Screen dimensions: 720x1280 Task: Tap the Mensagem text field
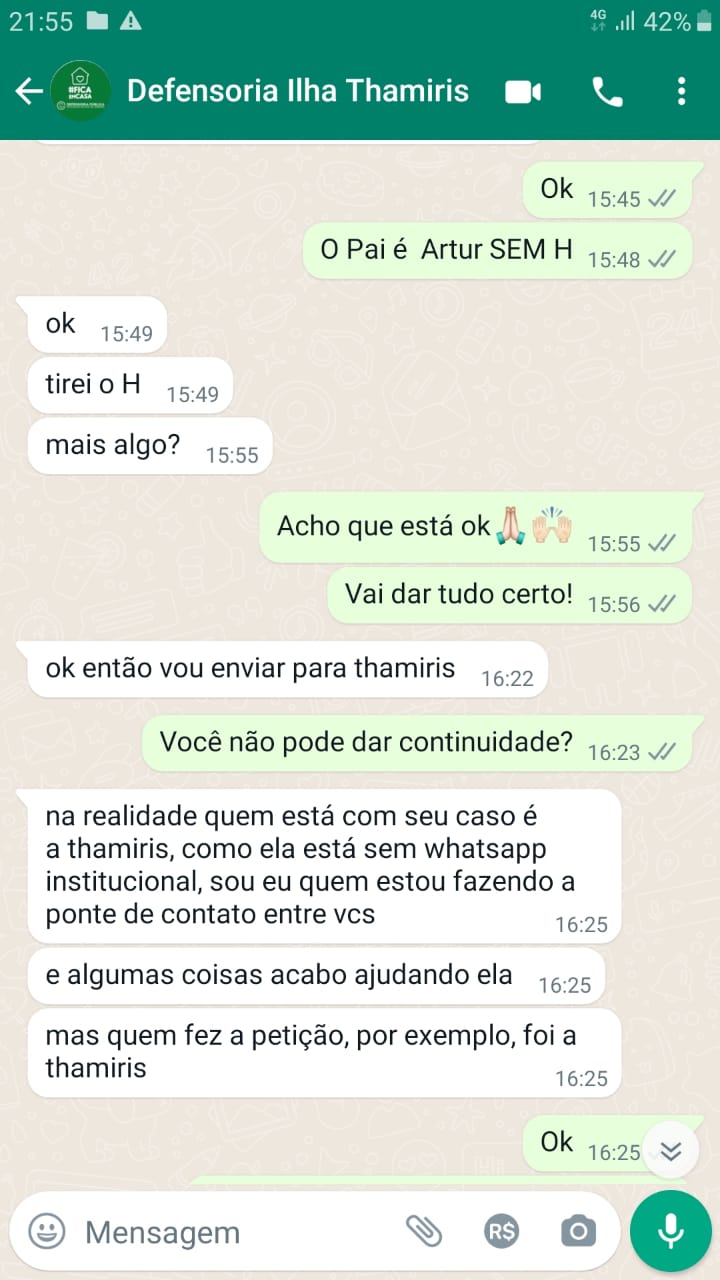230,1232
